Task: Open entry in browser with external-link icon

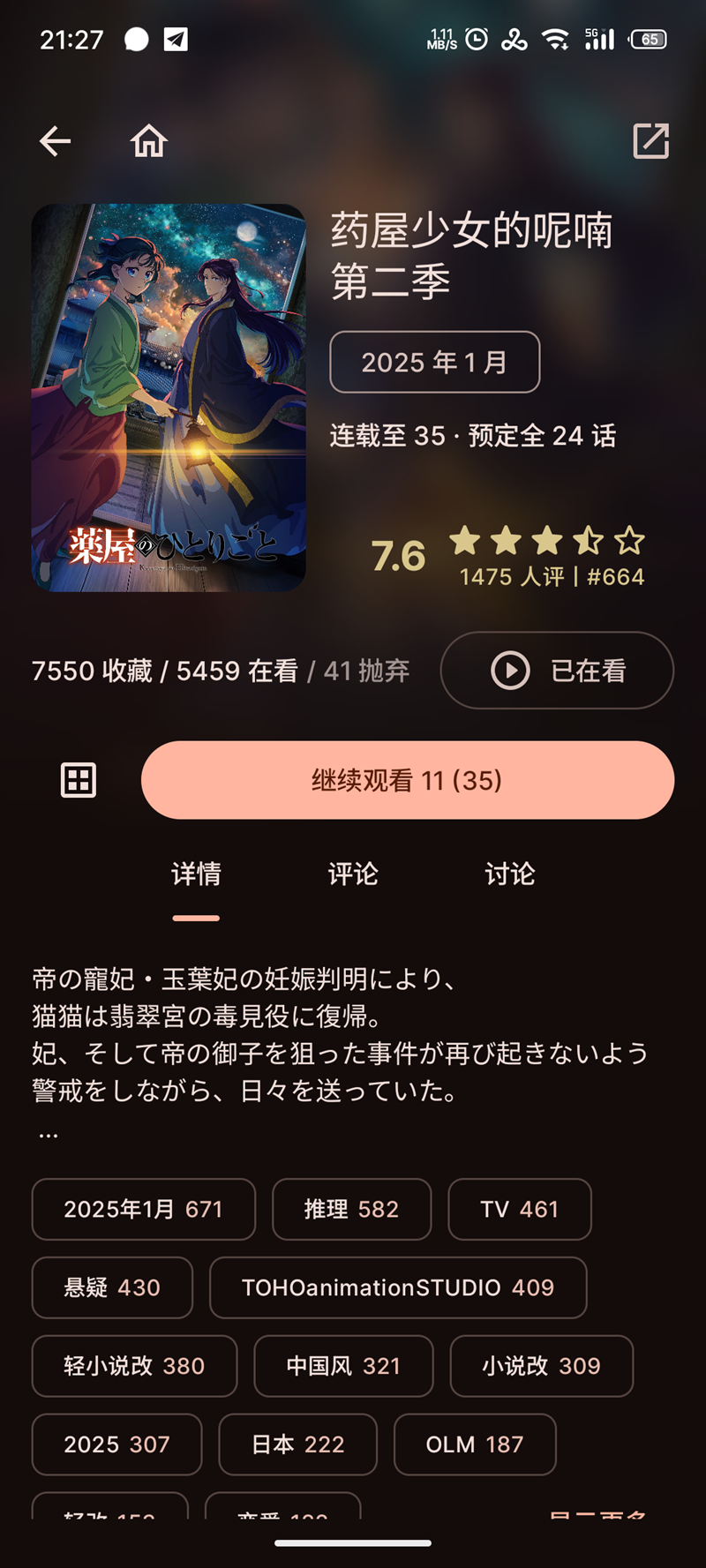Action: [651, 141]
